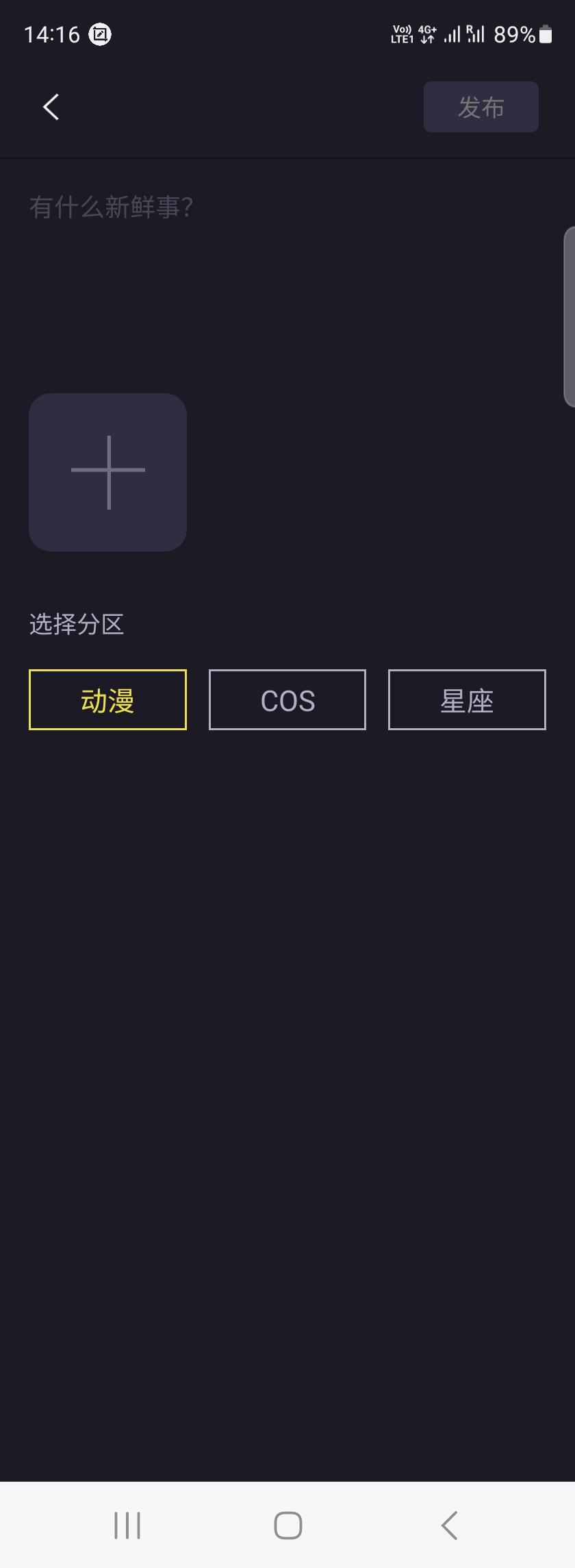
Task: Open Recents via the recent apps icon
Action: click(x=127, y=1525)
